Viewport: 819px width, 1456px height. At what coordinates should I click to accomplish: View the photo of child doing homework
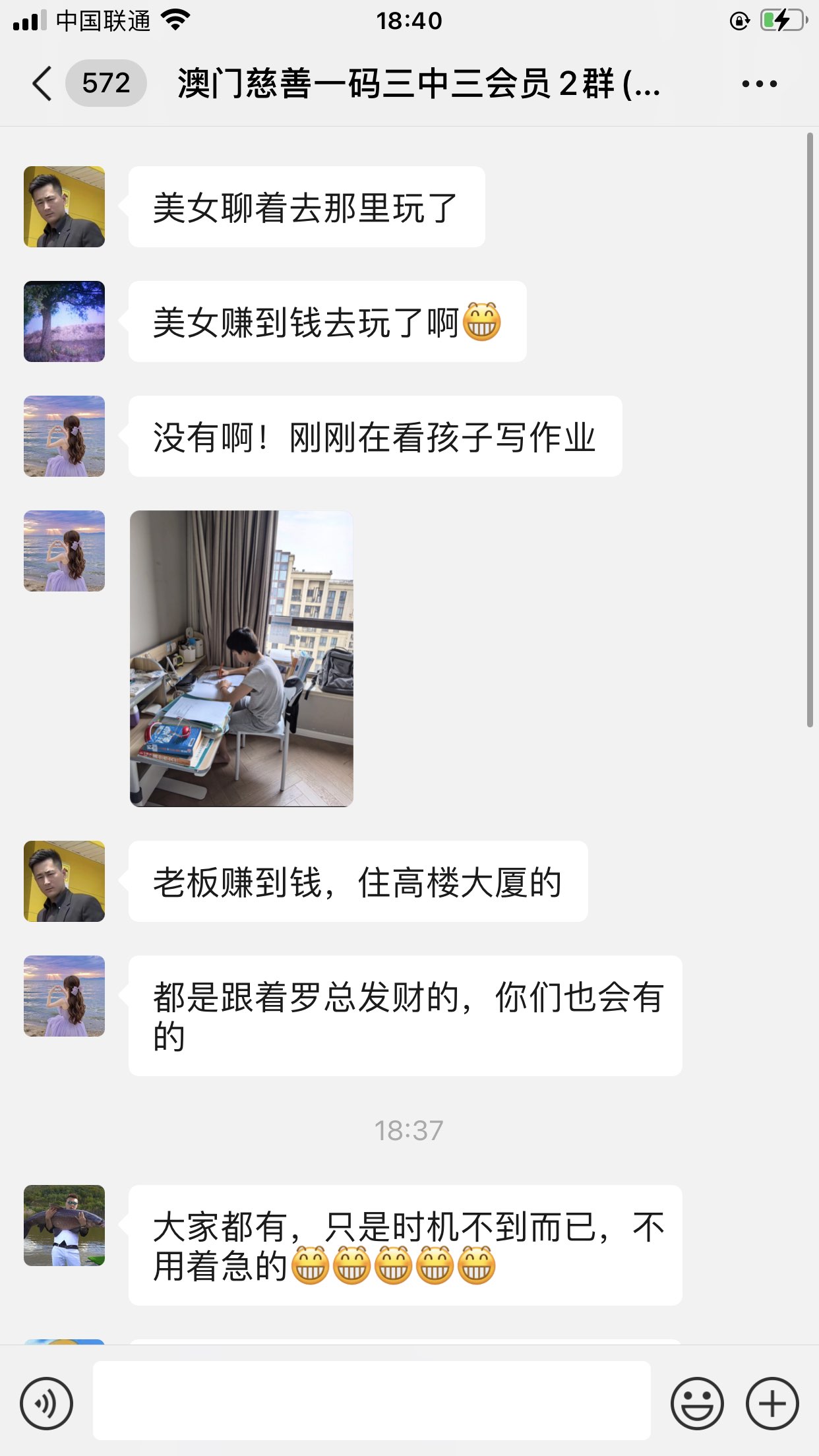(x=241, y=658)
